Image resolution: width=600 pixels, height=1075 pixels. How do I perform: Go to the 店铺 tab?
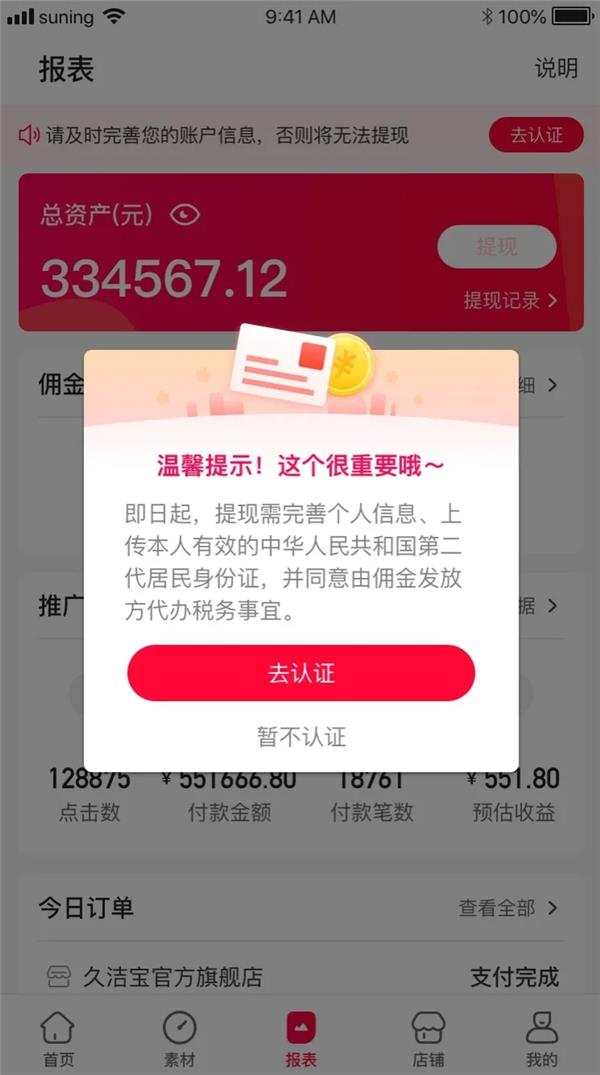[428, 1038]
